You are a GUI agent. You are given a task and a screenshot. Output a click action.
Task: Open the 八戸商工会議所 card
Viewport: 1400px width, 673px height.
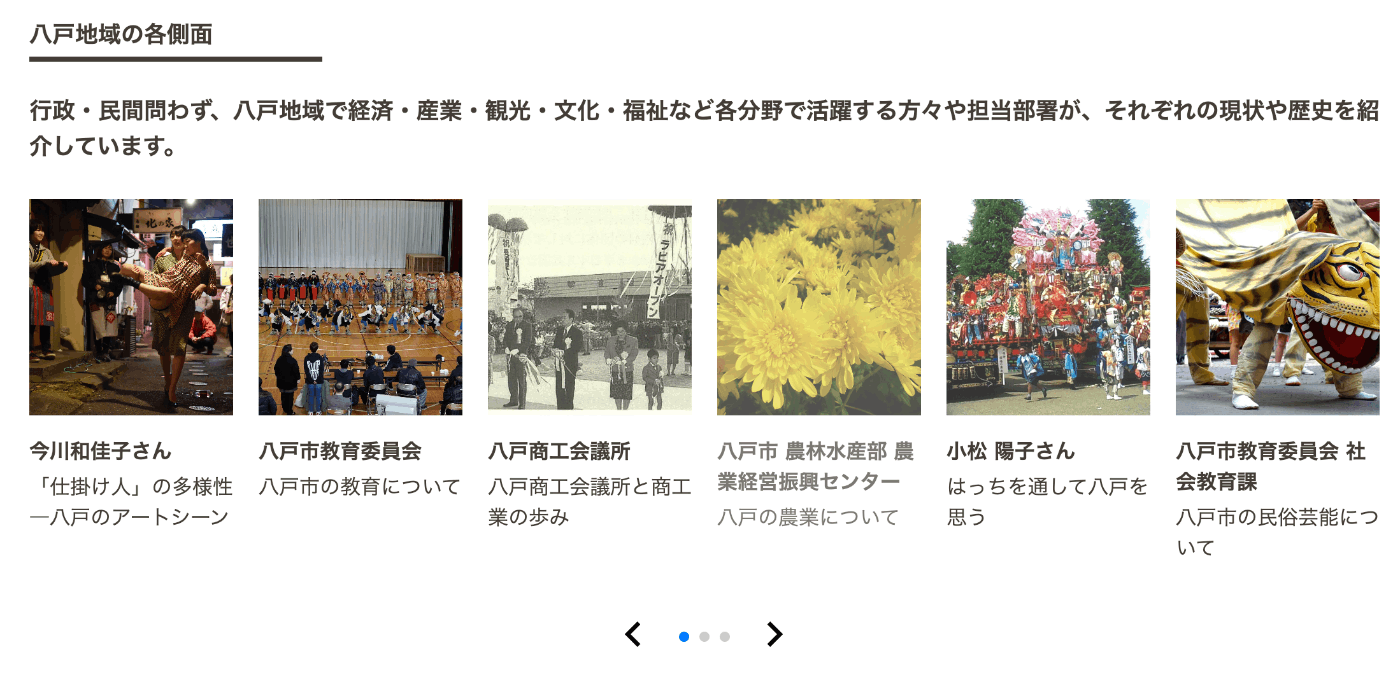point(589,307)
